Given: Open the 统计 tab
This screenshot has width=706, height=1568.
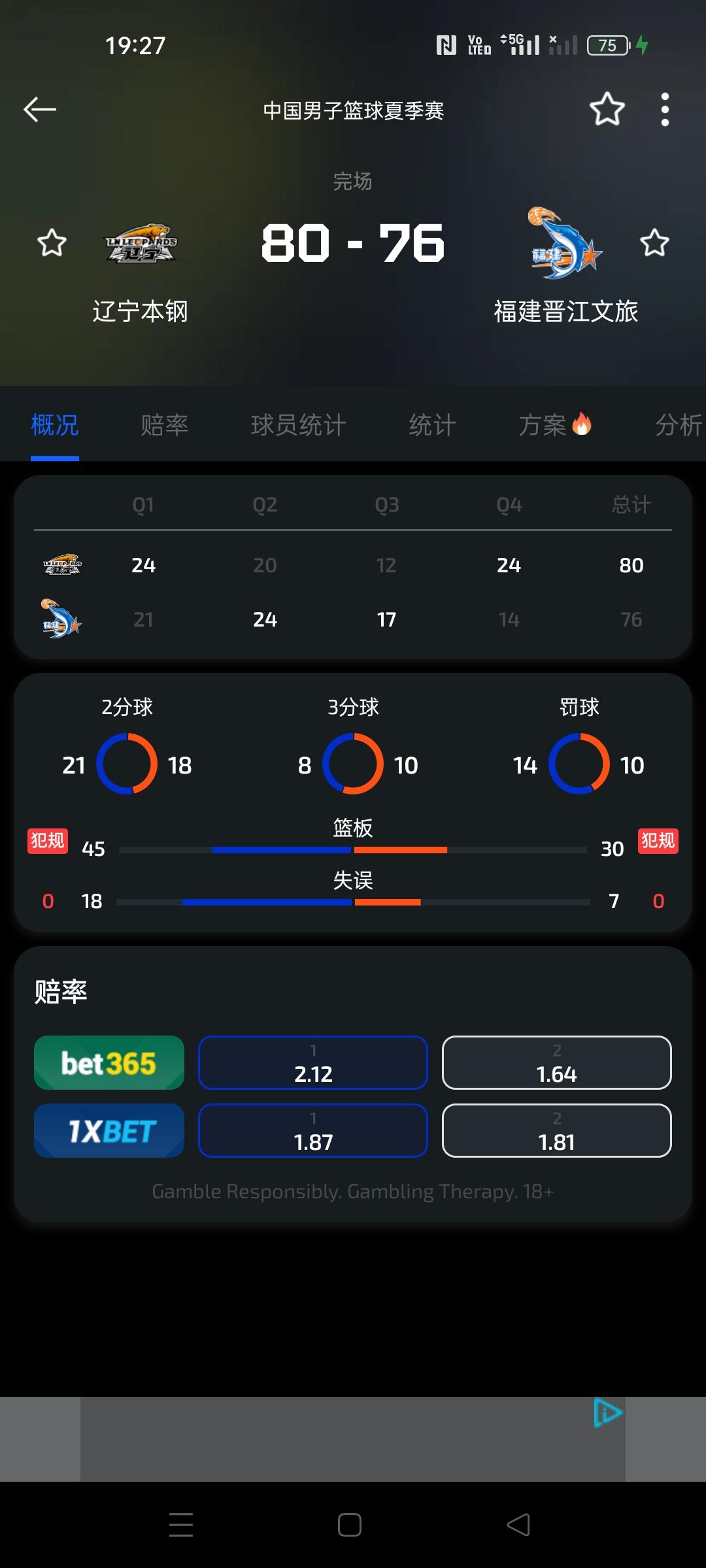Looking at the screenshot, I should pyautogui.click(x=432, y=425).
